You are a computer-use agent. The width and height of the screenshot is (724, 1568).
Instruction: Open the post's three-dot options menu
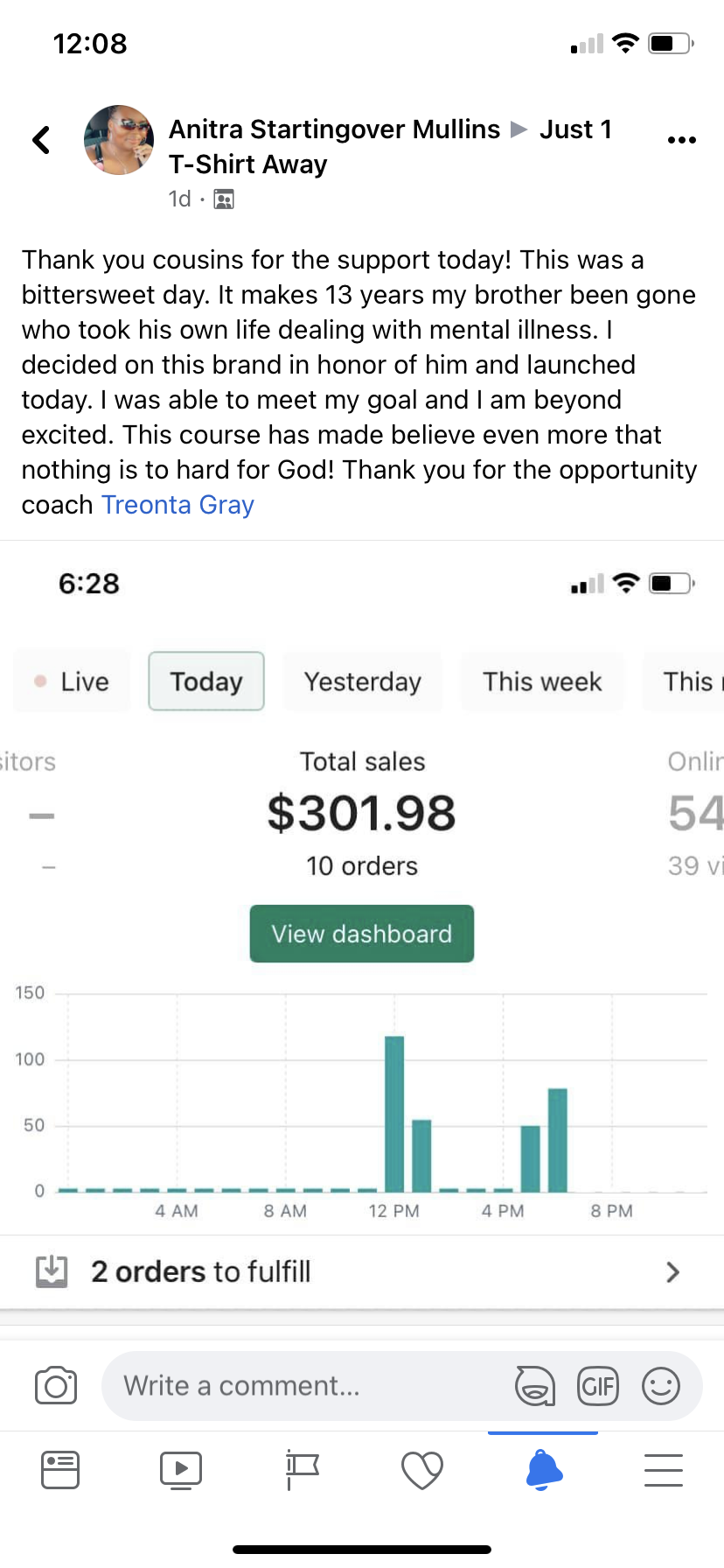pyautogui.click(x=681, y=140)
